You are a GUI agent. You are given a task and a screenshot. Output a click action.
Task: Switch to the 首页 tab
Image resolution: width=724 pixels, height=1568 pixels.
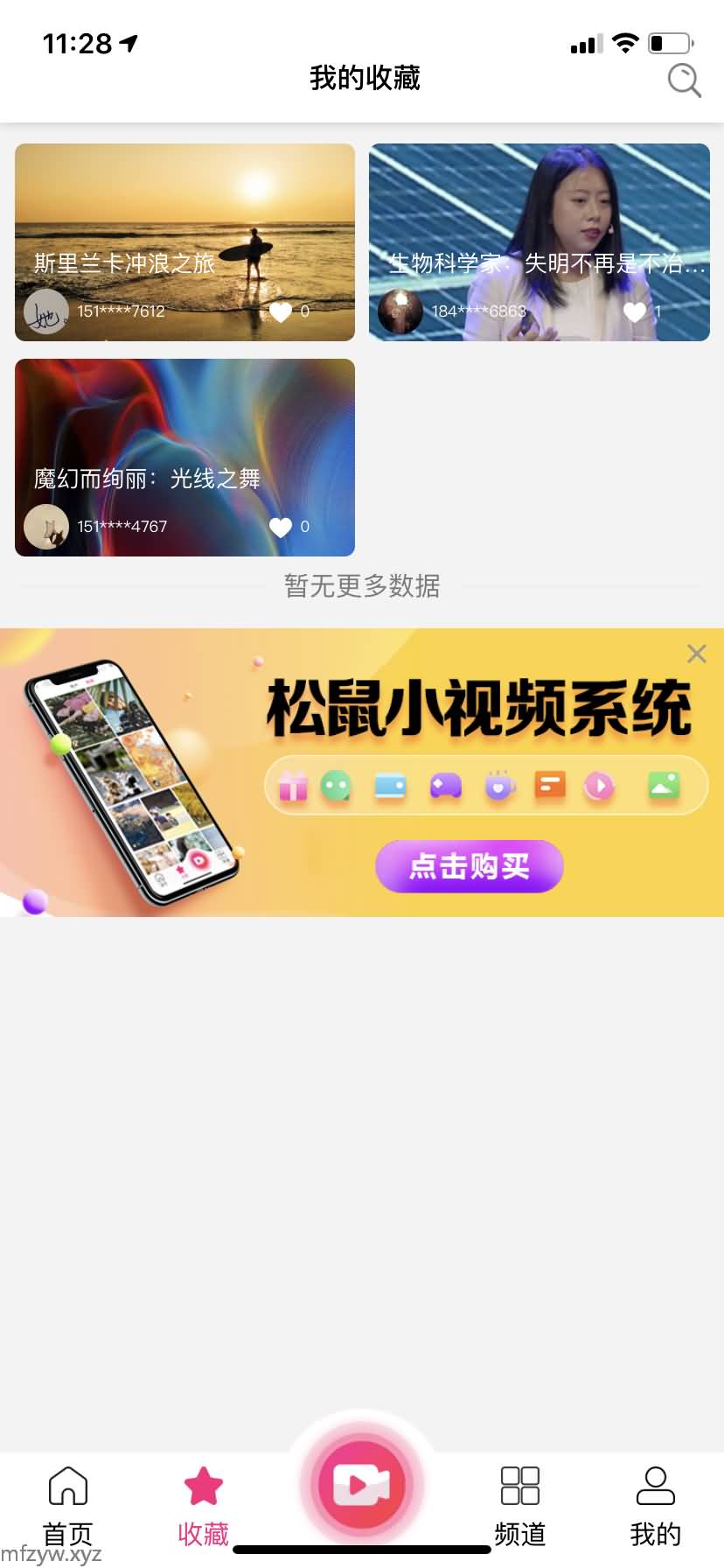67,1505
